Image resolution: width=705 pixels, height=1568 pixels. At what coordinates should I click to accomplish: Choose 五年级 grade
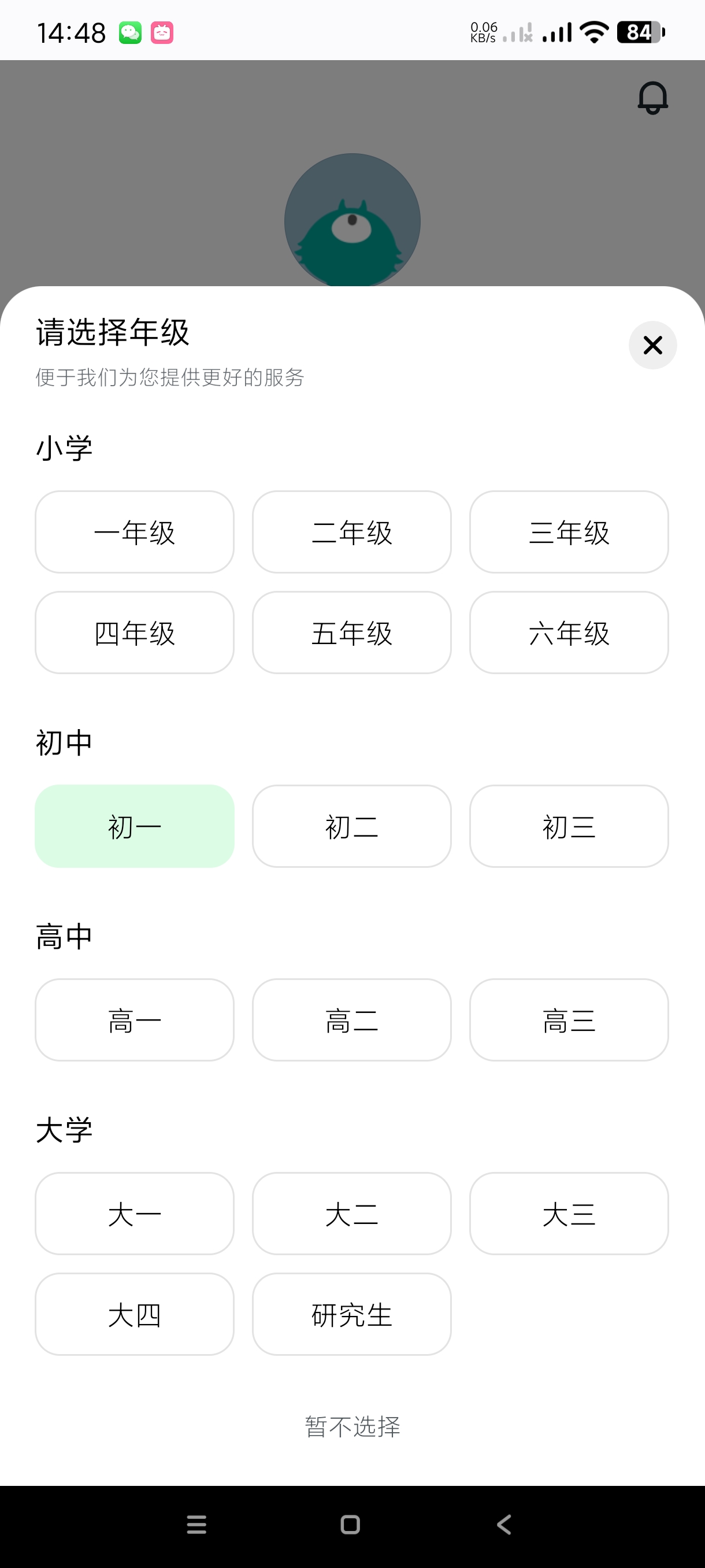[x=351, y=633]
